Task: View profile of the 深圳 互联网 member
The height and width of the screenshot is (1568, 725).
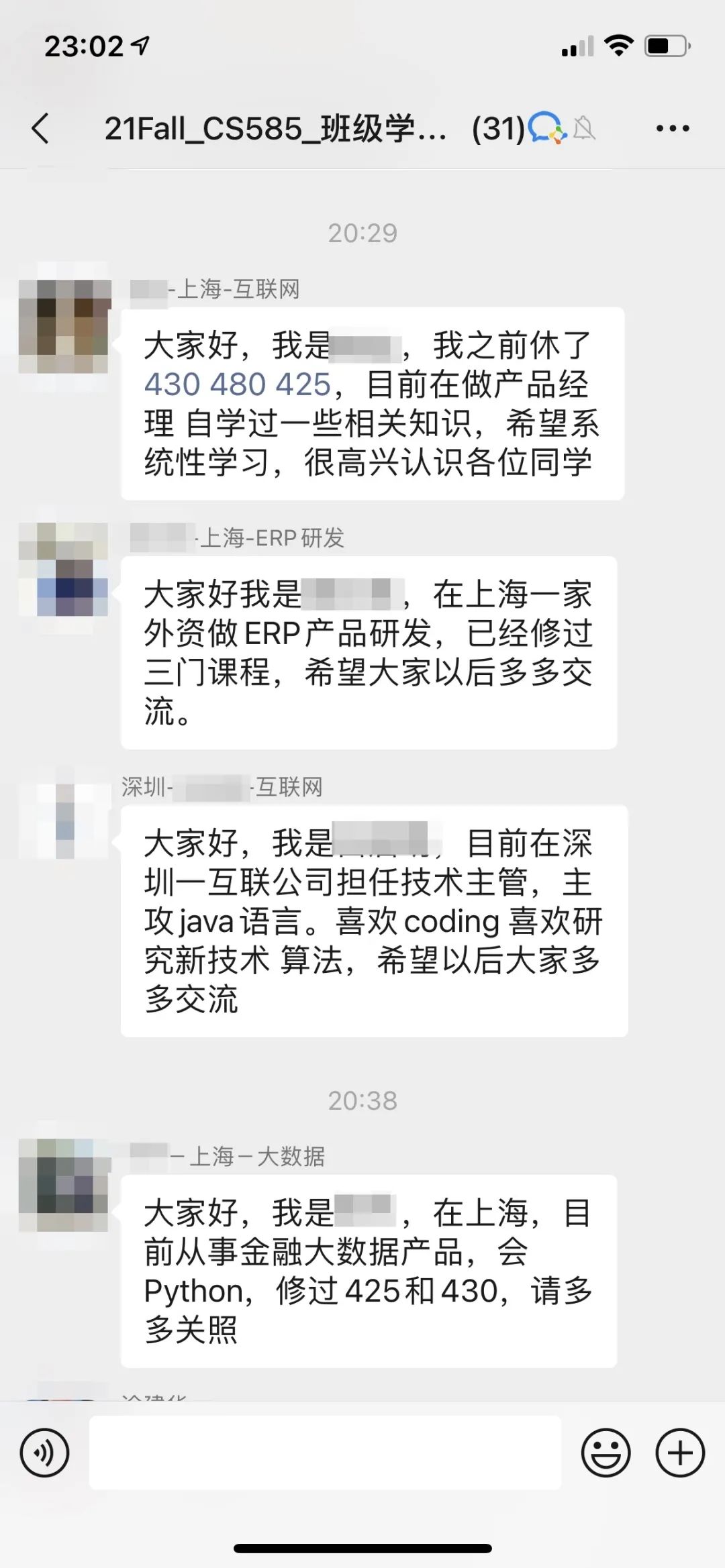Action: [64, 820]
